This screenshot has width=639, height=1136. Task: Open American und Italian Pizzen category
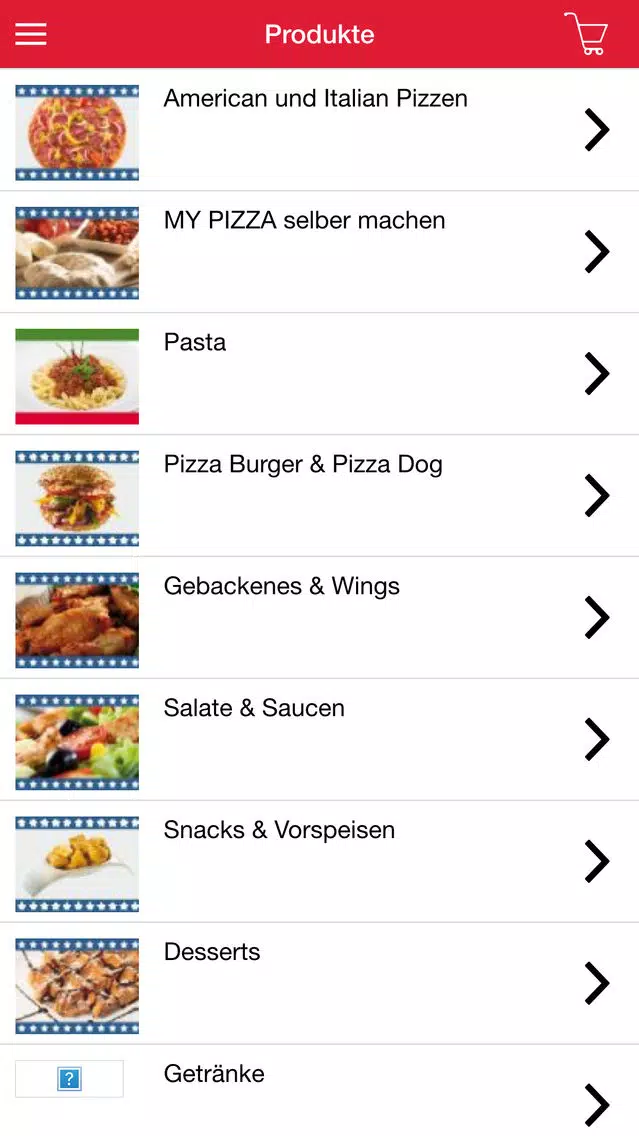pyautogui.click(x=320, y=130)
